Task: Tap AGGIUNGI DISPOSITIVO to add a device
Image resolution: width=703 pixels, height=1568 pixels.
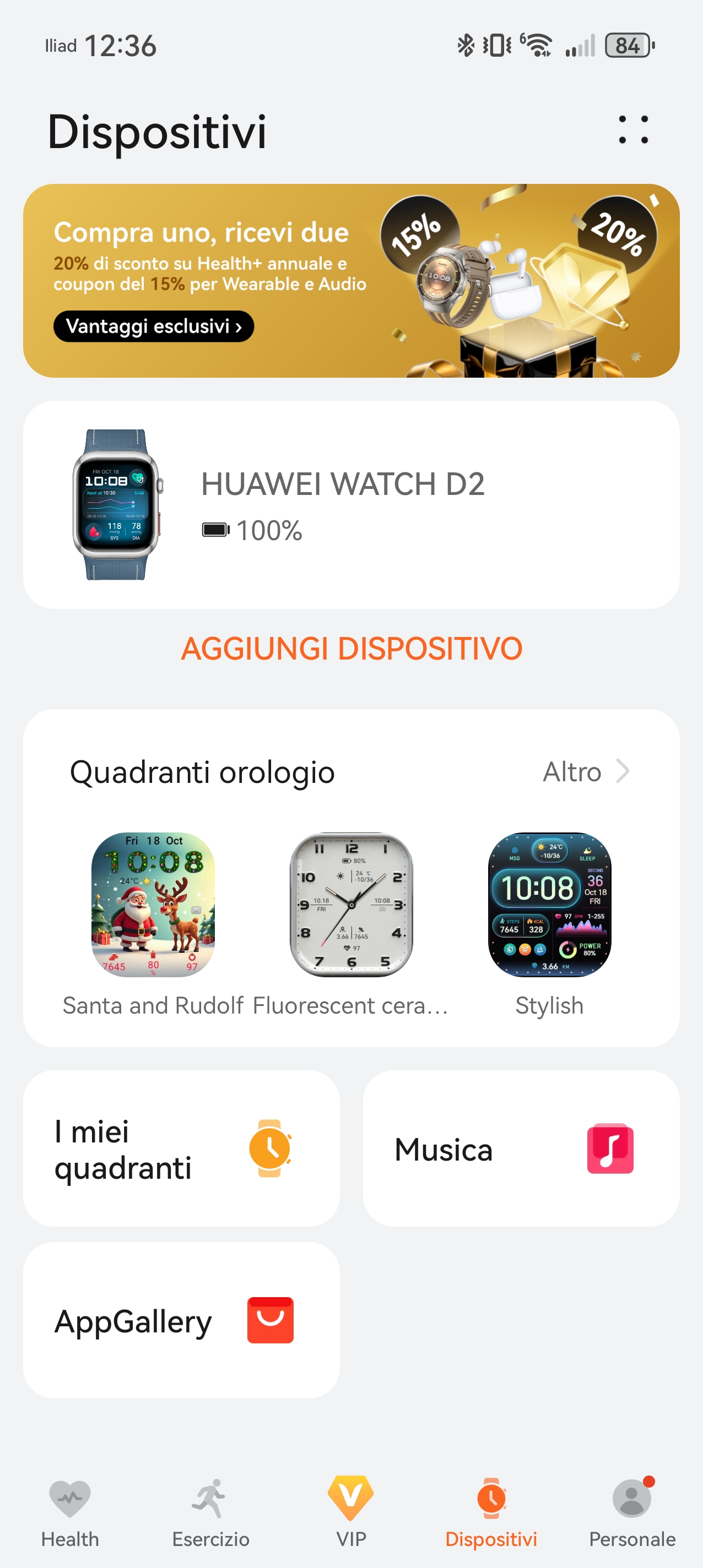Action: coord(351,648)
